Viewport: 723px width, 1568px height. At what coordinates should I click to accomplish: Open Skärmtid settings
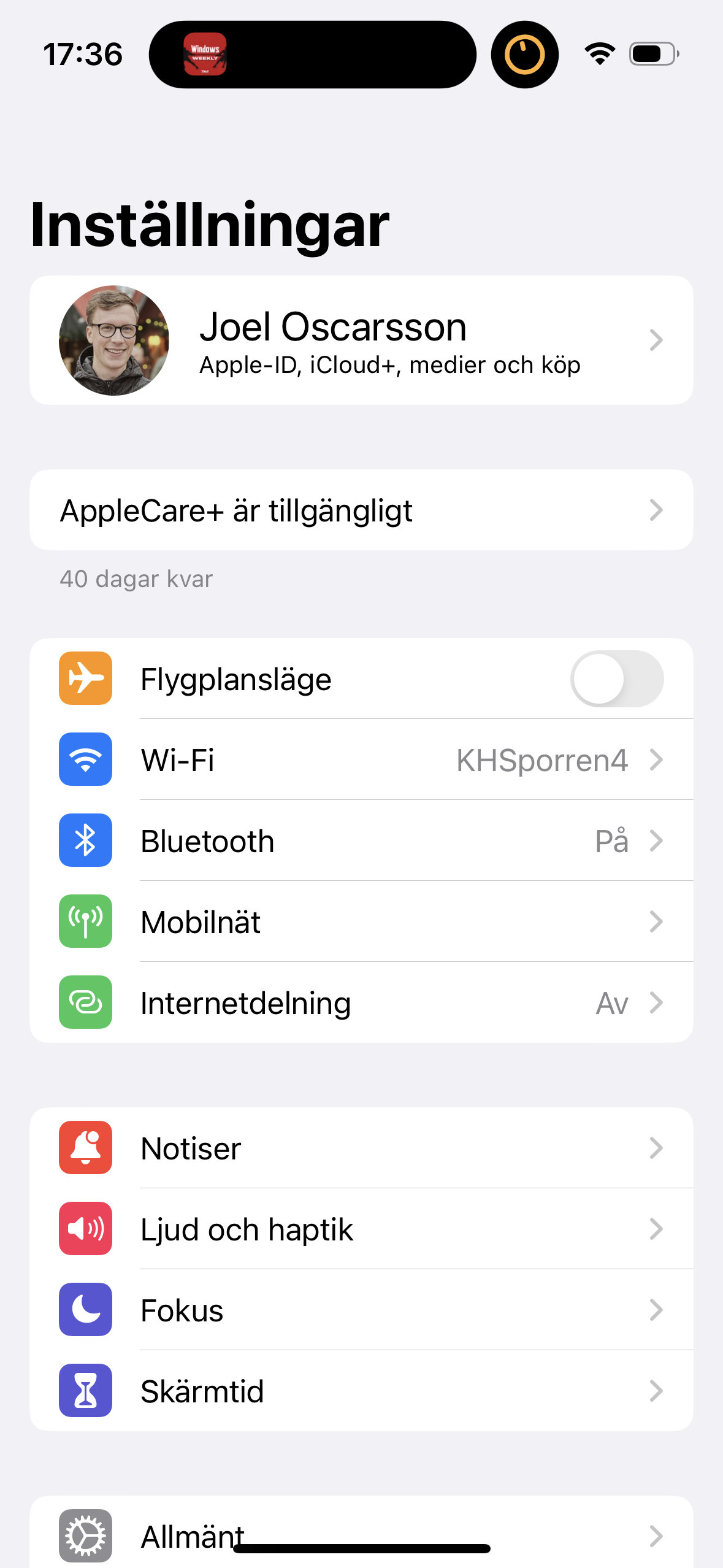pyautogui.click(x=361, y=1391)
